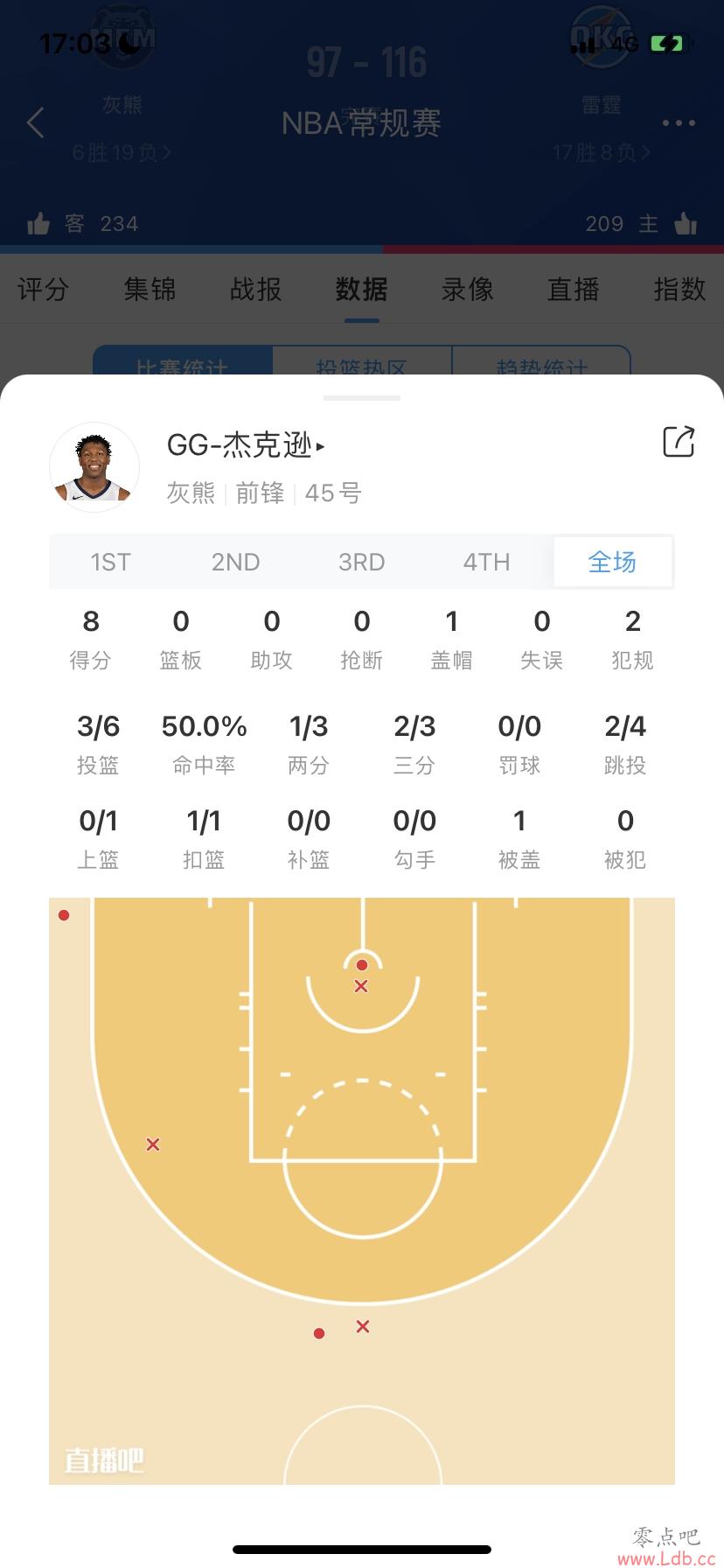View 4TH quarter stats
The width and height of the screenshot is (724, 1568).
(x=486, y=562)
